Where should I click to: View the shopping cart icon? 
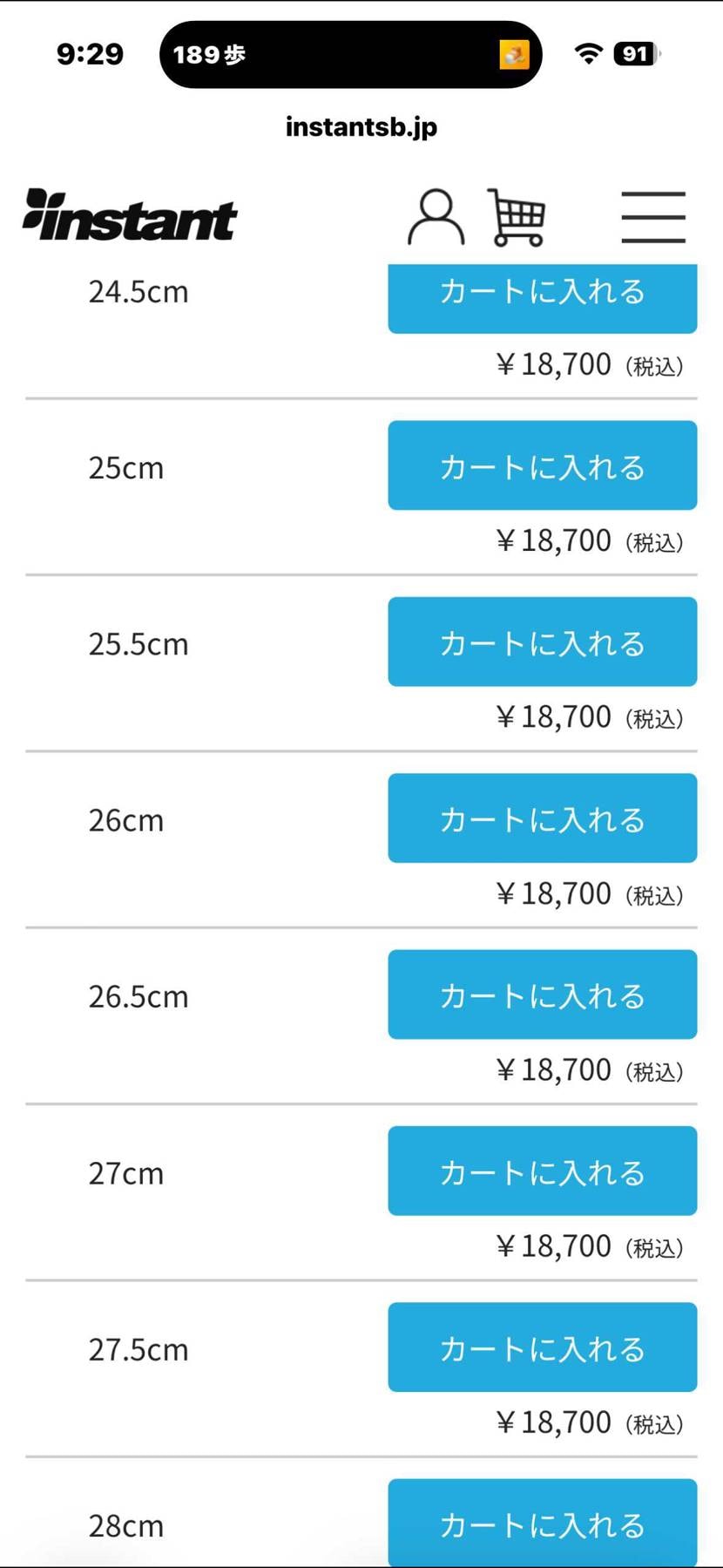pyautogui.click(x=517, y=217)
